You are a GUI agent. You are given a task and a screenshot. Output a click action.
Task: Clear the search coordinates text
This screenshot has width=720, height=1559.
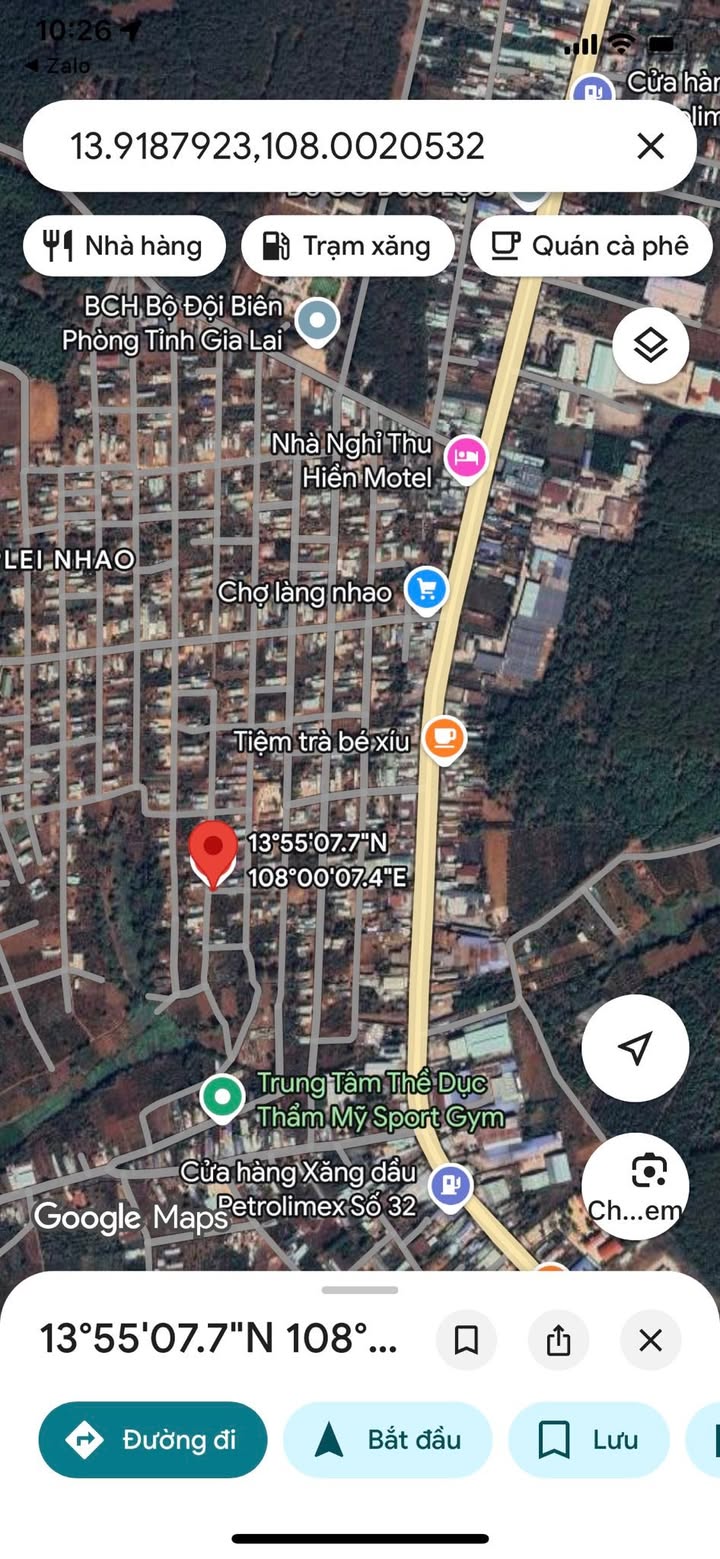point(650,147)
